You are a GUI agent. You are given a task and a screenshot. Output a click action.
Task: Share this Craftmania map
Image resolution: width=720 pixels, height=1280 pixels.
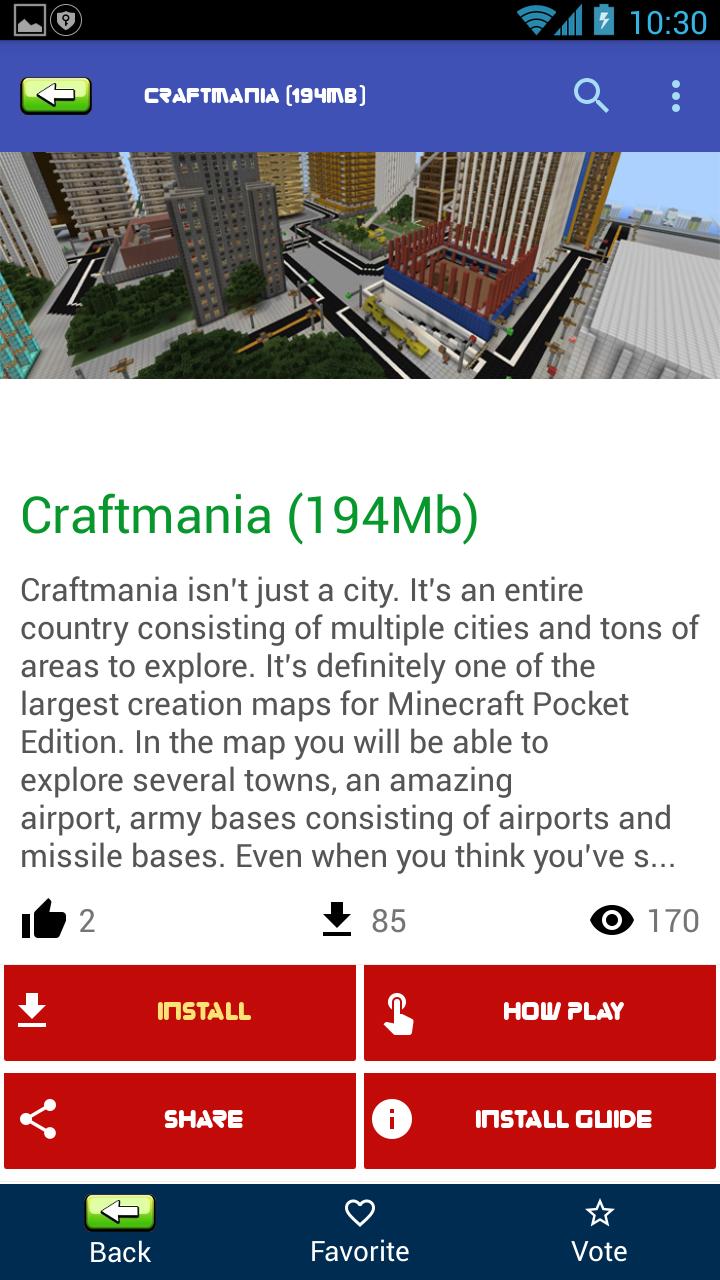(180, 1120)
